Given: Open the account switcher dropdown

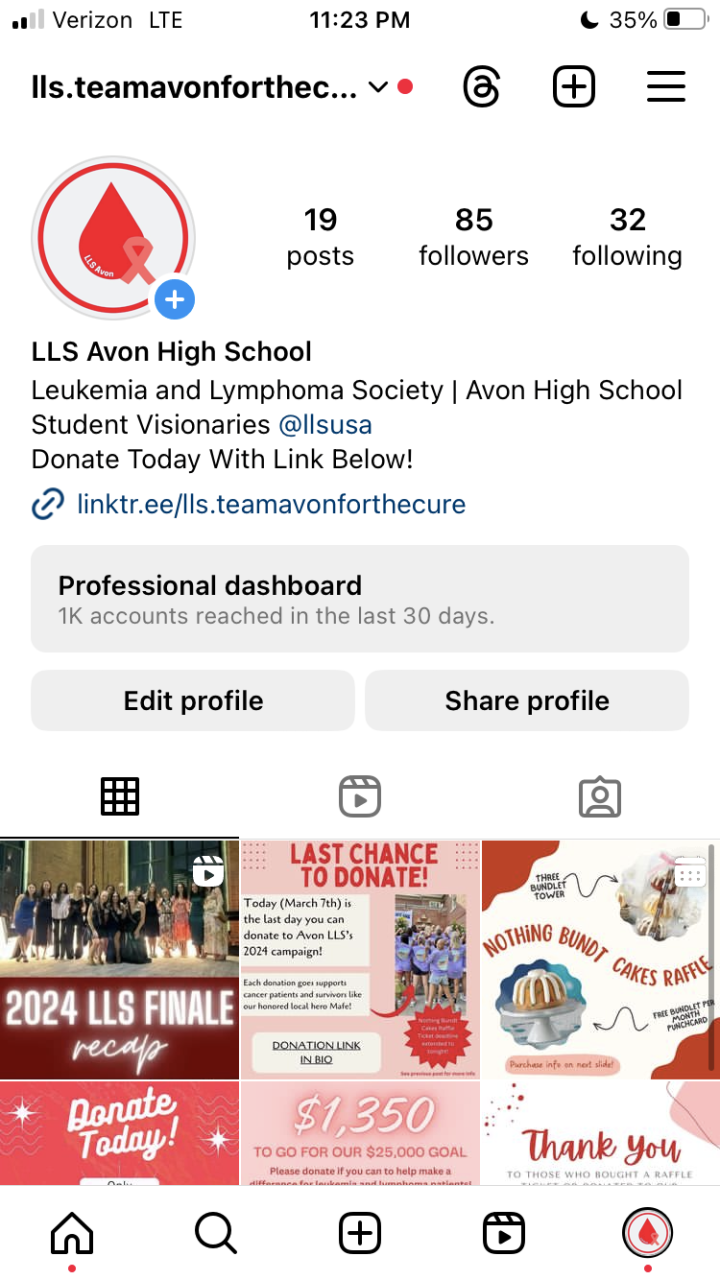Looking at the screenshot, I should point(378,88).
